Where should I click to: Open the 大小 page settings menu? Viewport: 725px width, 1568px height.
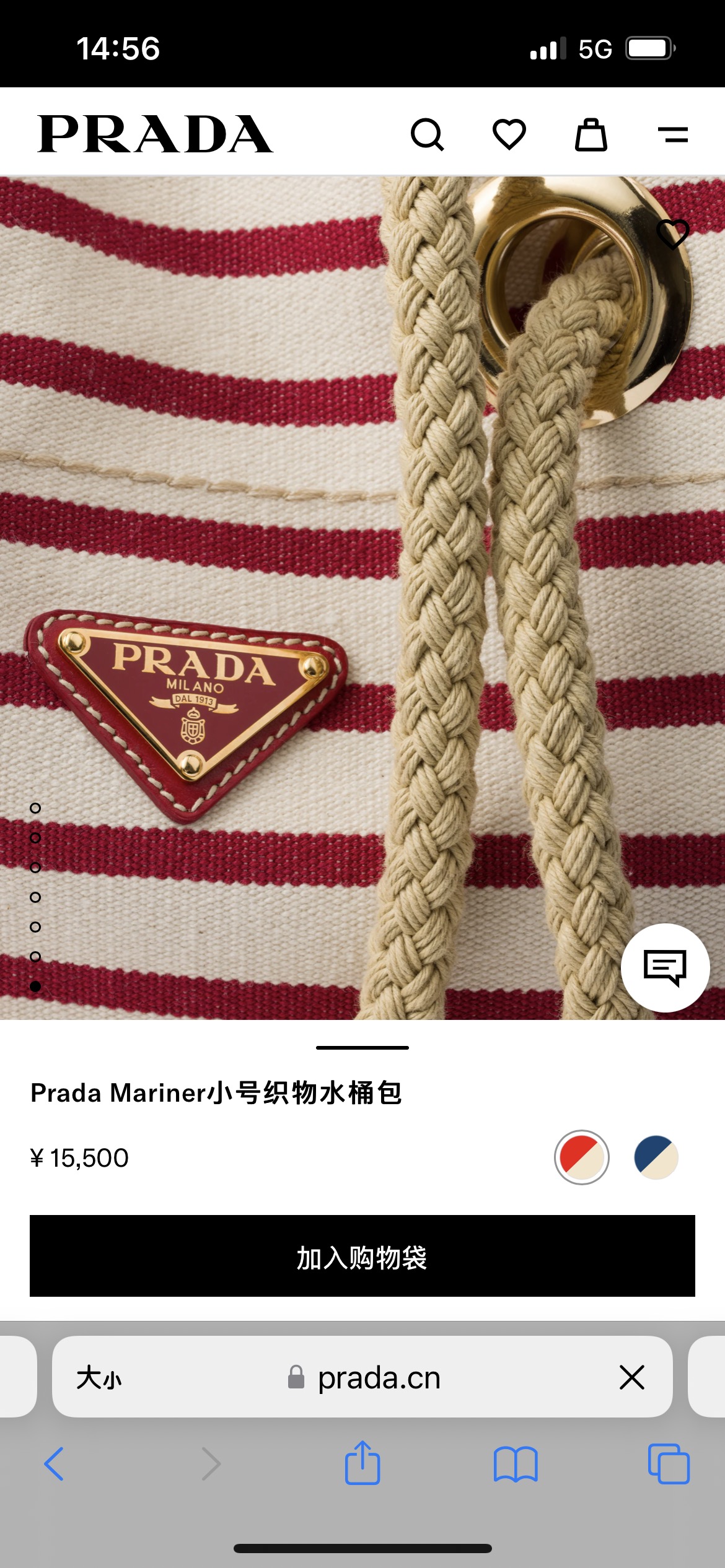point(99,1378)
